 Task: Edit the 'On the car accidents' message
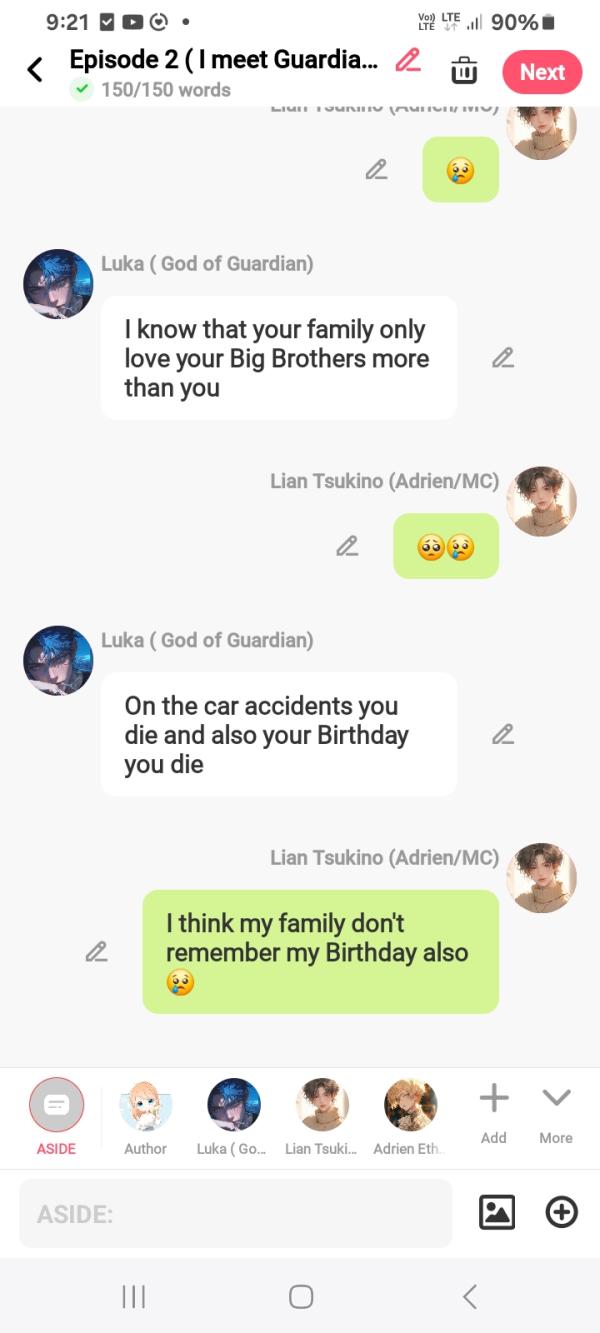point(502,735)
